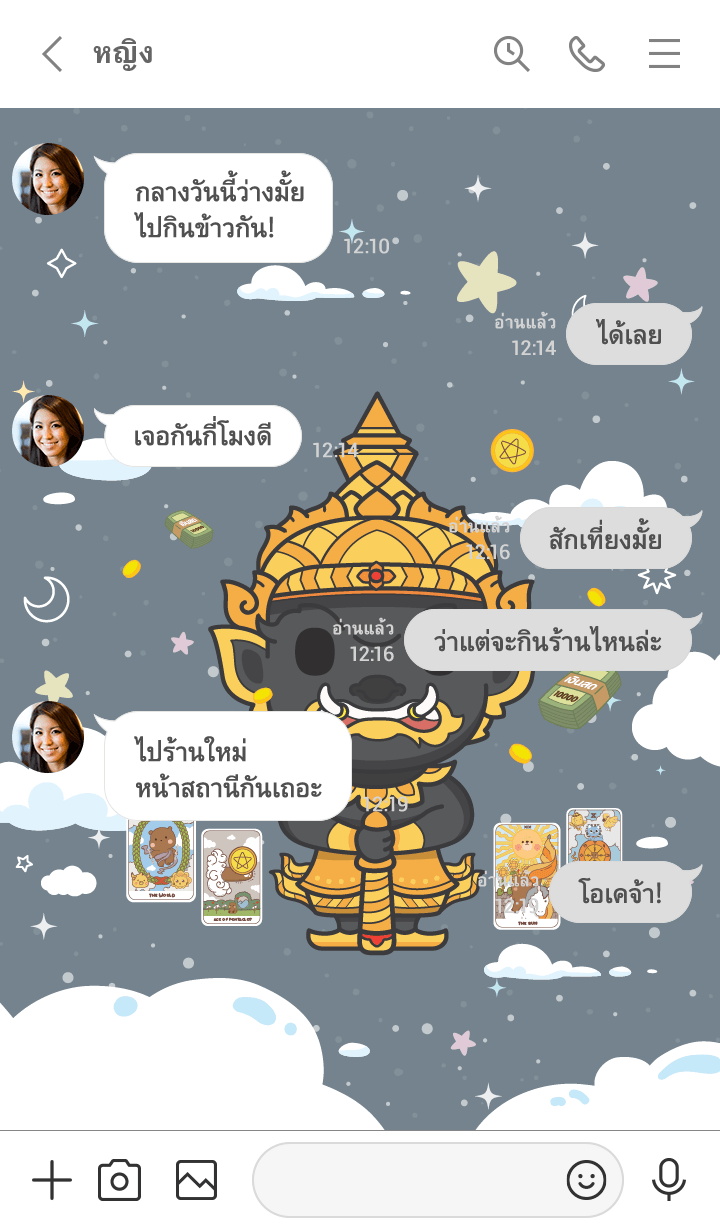Record a voice message with the microphone
Viewport: 720px width, 1232px height.
[668, 1181]
